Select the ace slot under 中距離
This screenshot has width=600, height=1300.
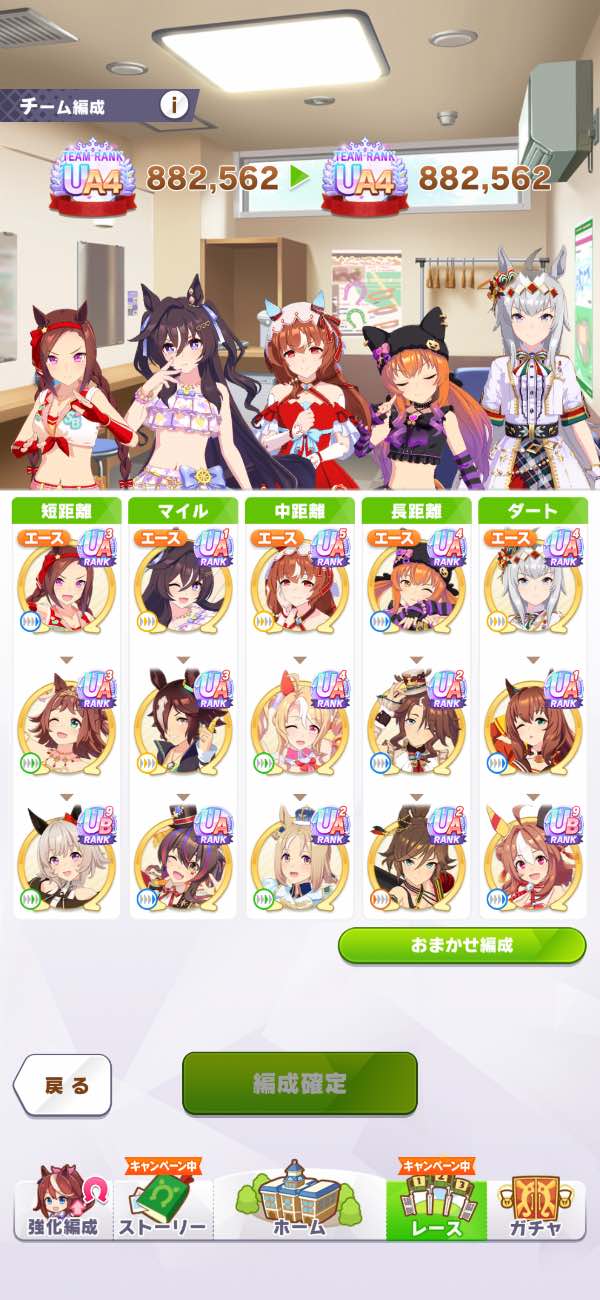[x=299, y=587]
